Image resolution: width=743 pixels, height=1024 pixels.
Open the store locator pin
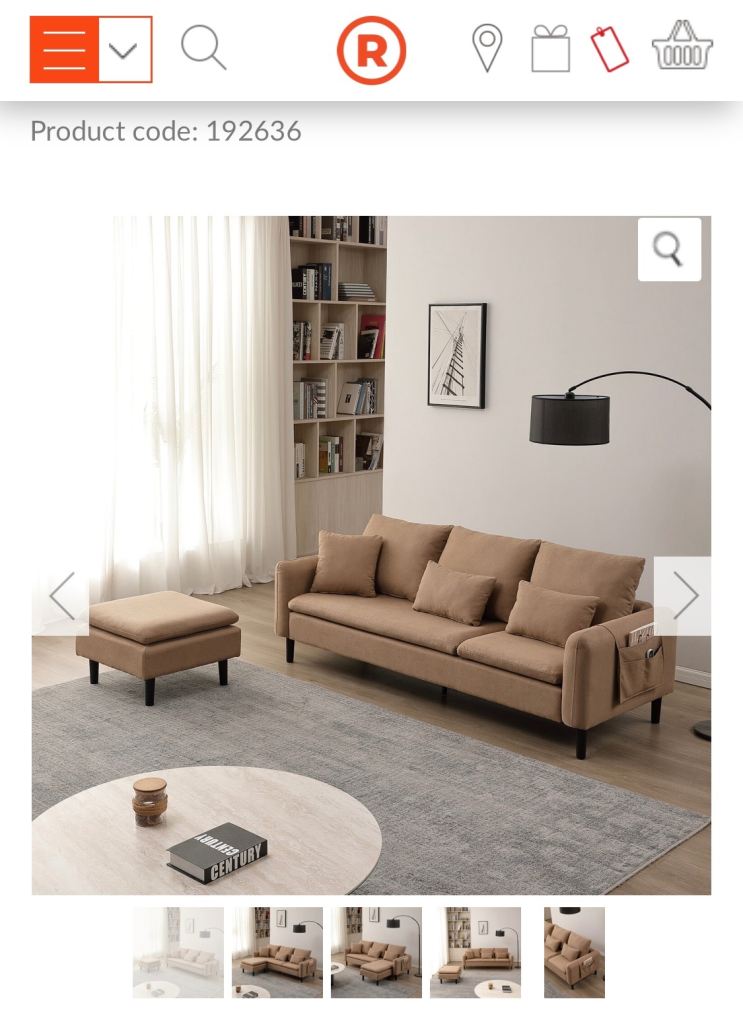(x=487, y=49)
